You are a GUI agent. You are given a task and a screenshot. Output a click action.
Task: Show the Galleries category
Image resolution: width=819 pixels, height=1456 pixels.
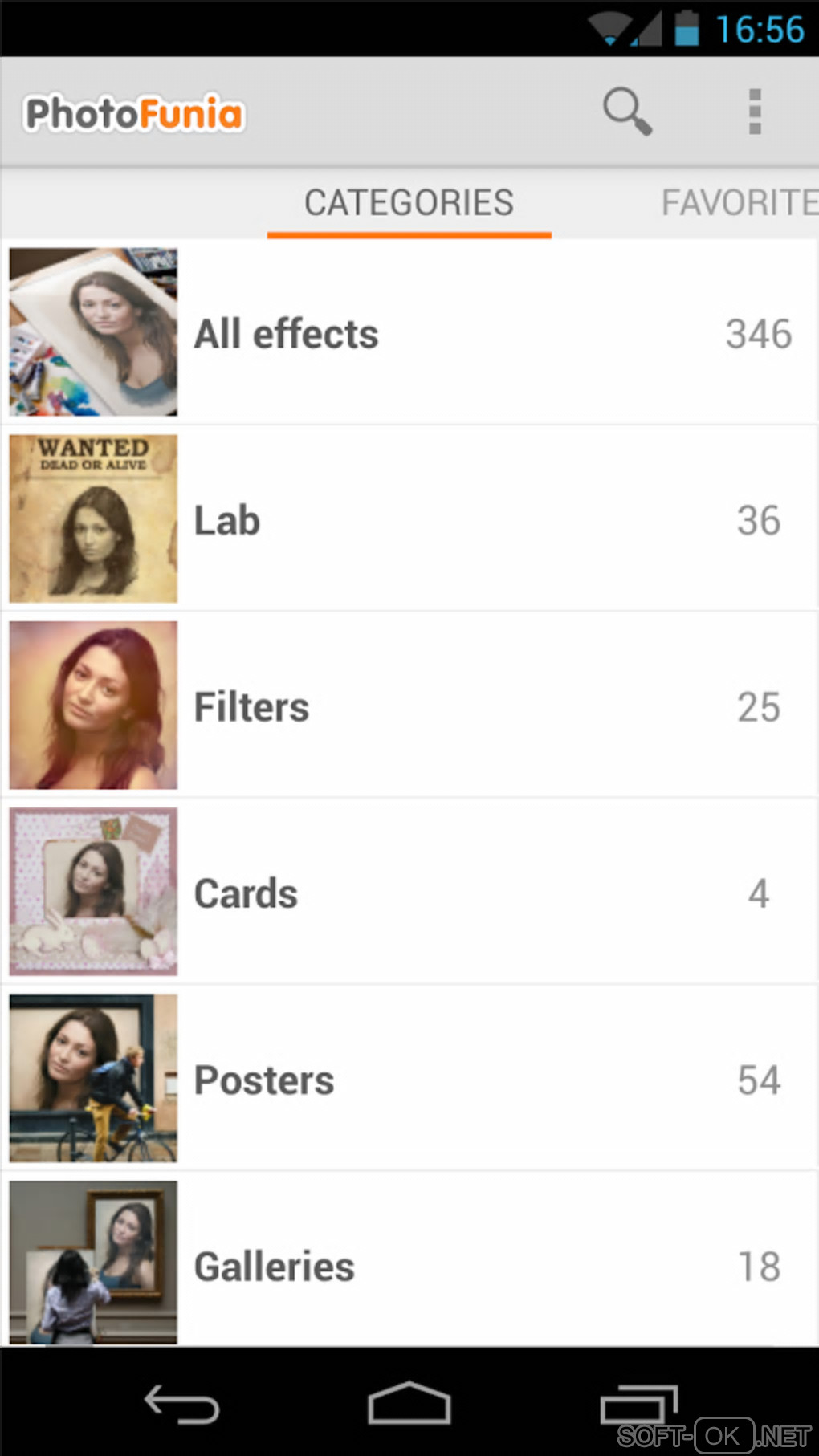(409, 1265)
